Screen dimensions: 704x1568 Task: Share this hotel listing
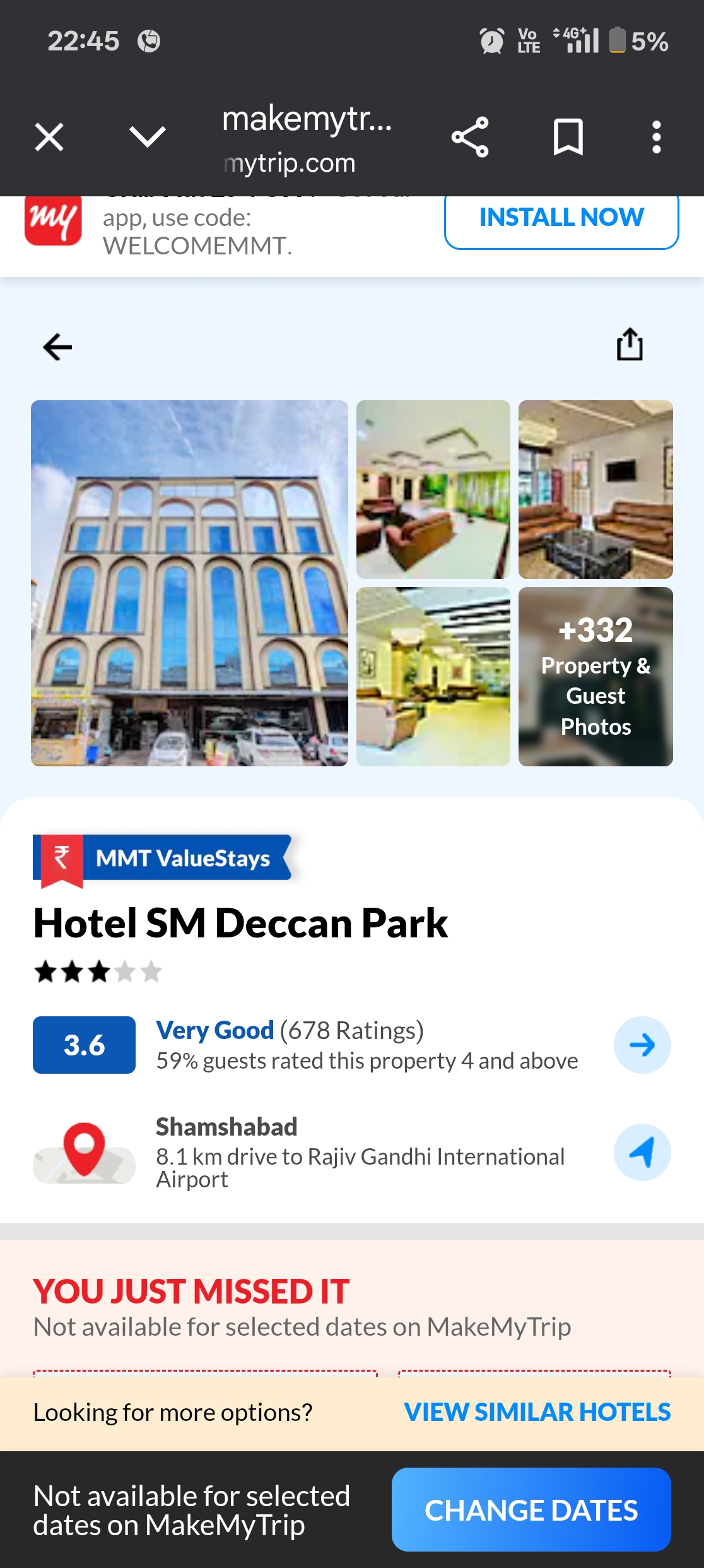coord(629,345)
